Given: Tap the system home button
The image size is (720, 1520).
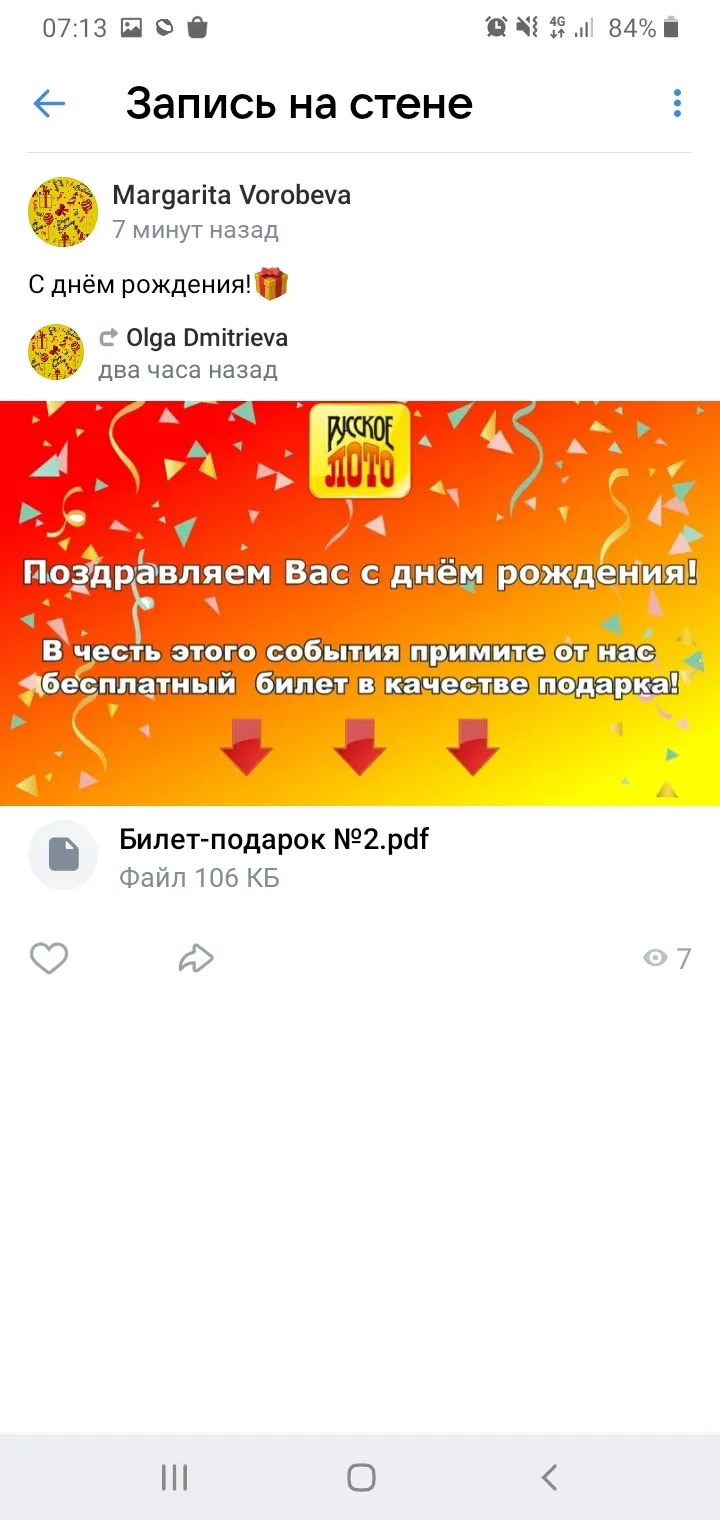Looking at the screenshot, I should click(x=361, y=1477).
